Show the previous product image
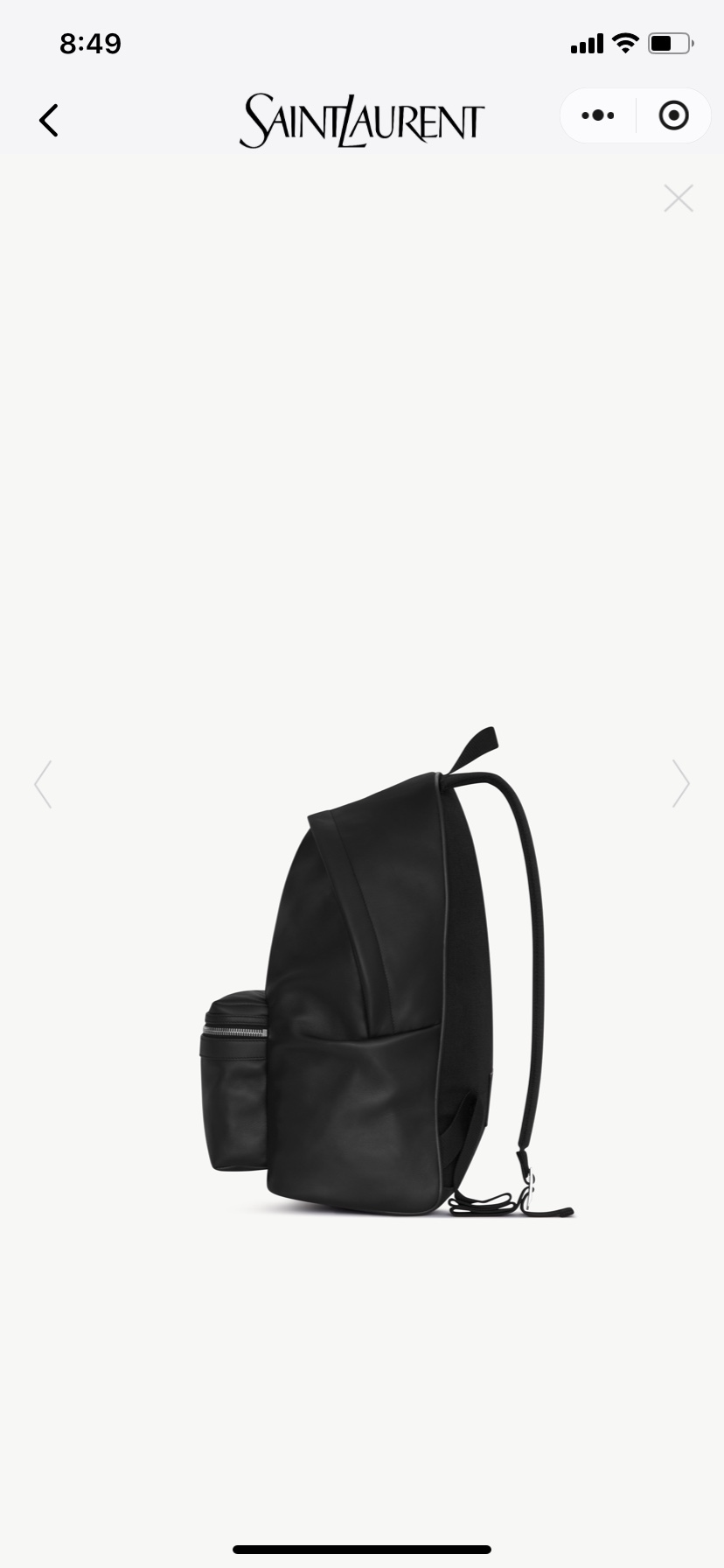This screenshot has height=1568, width=724. coord(43,784)
